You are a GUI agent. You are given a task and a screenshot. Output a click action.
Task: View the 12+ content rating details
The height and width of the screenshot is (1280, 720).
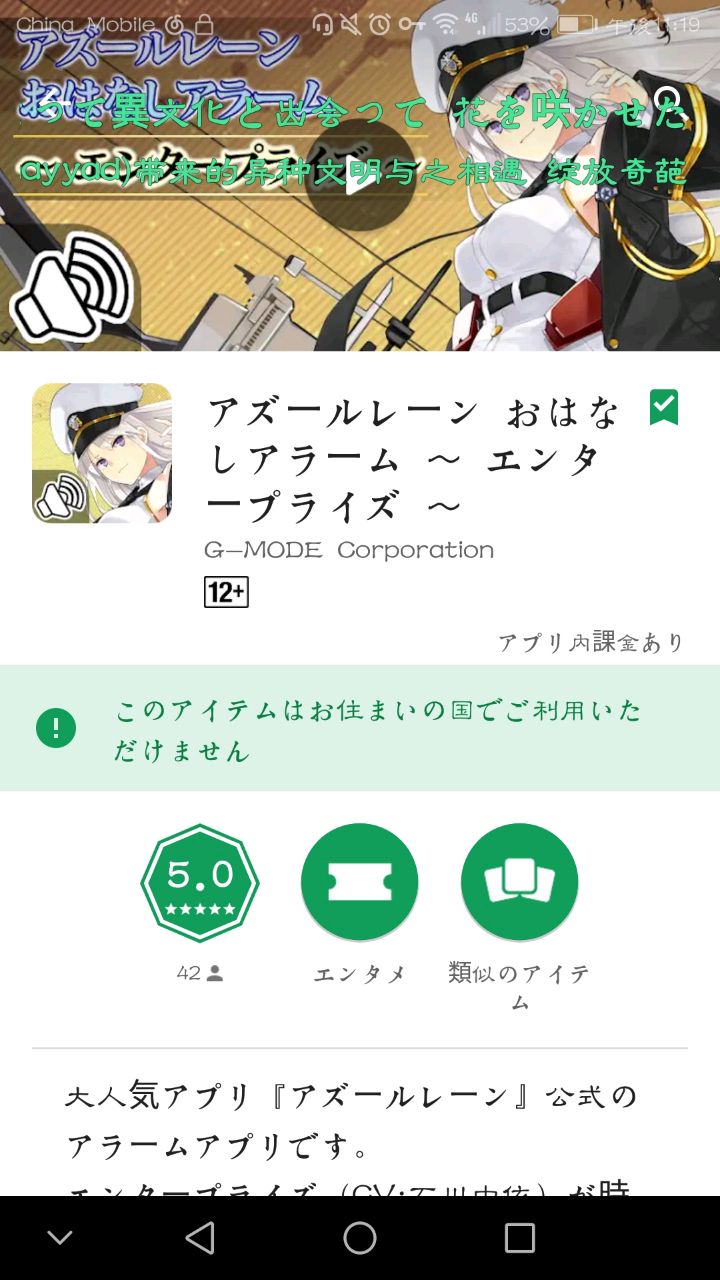click(226, 592)
